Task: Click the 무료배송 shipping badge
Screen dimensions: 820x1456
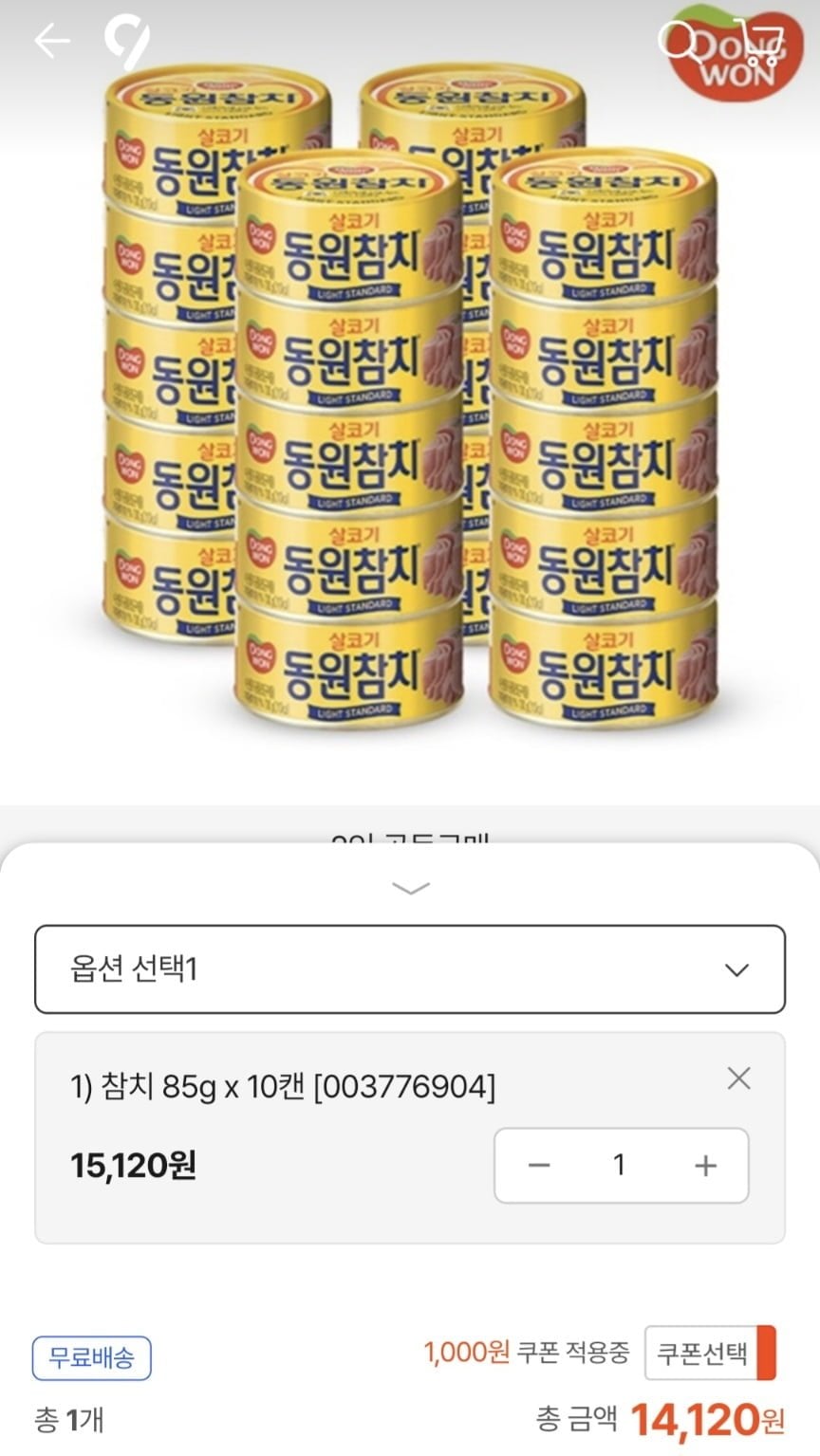Action: [x=91, y=1356]
